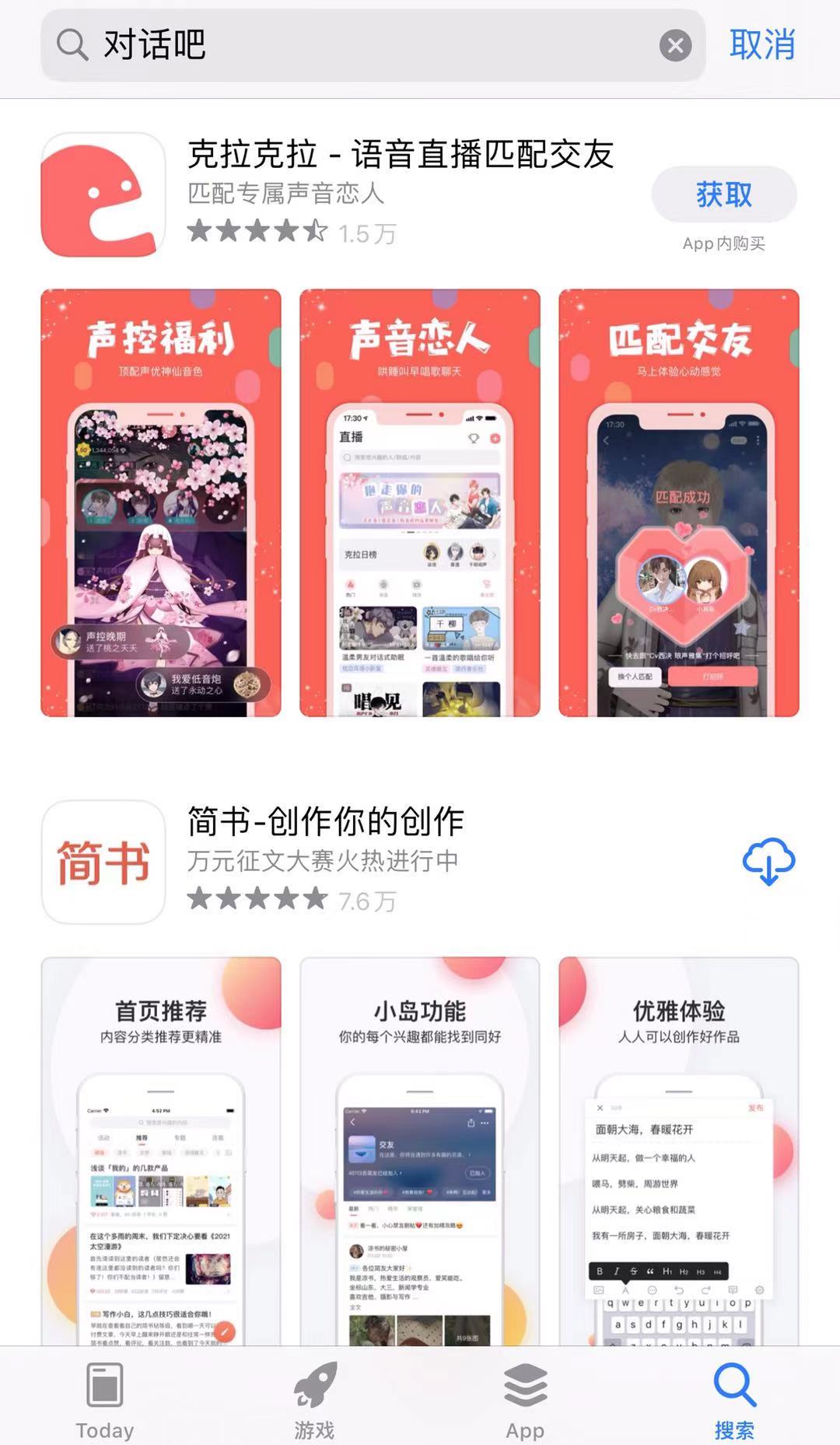
Task: View the 首页推荐 screenshot
Action: [x=161, y=1151]
